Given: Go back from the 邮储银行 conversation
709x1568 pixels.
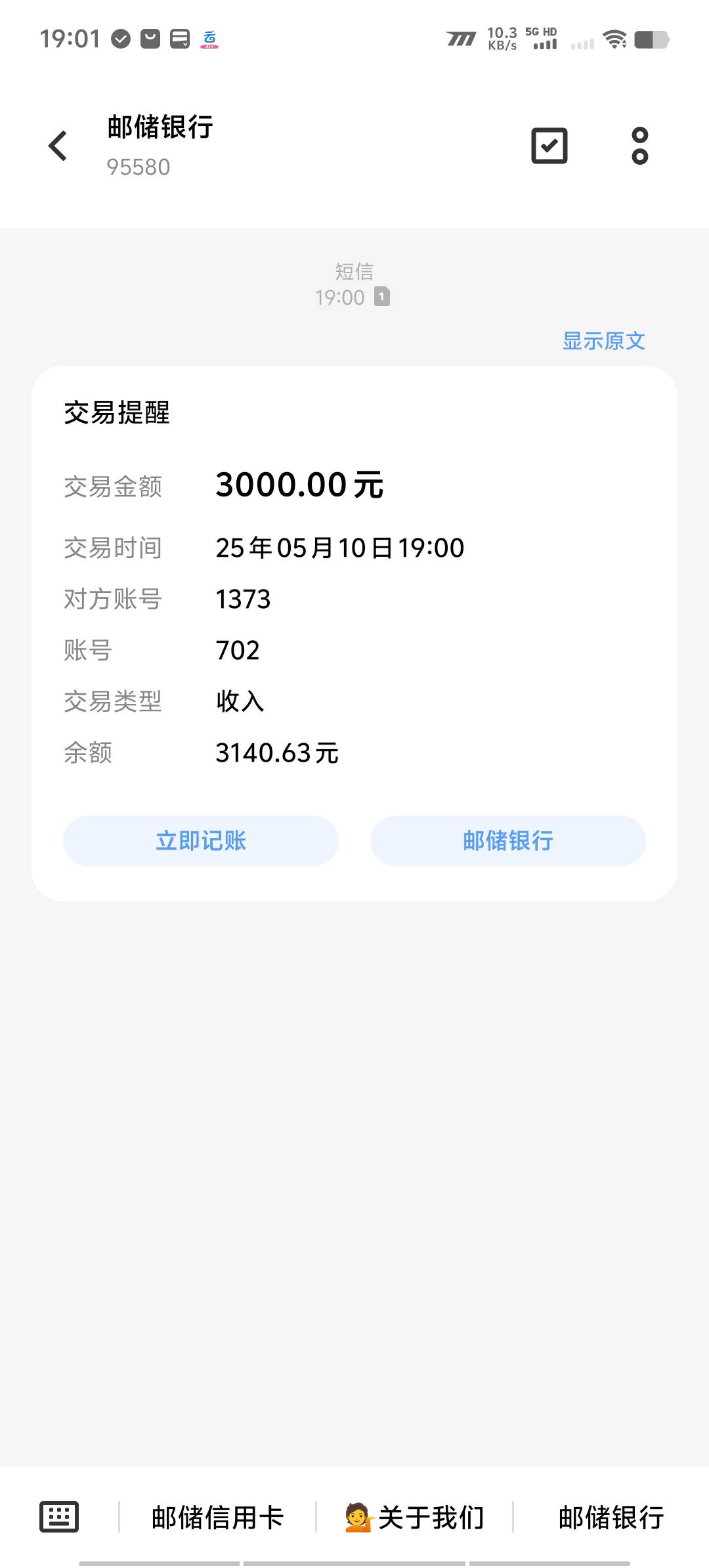Looking at the screenshot, I should tap(58, 146).
